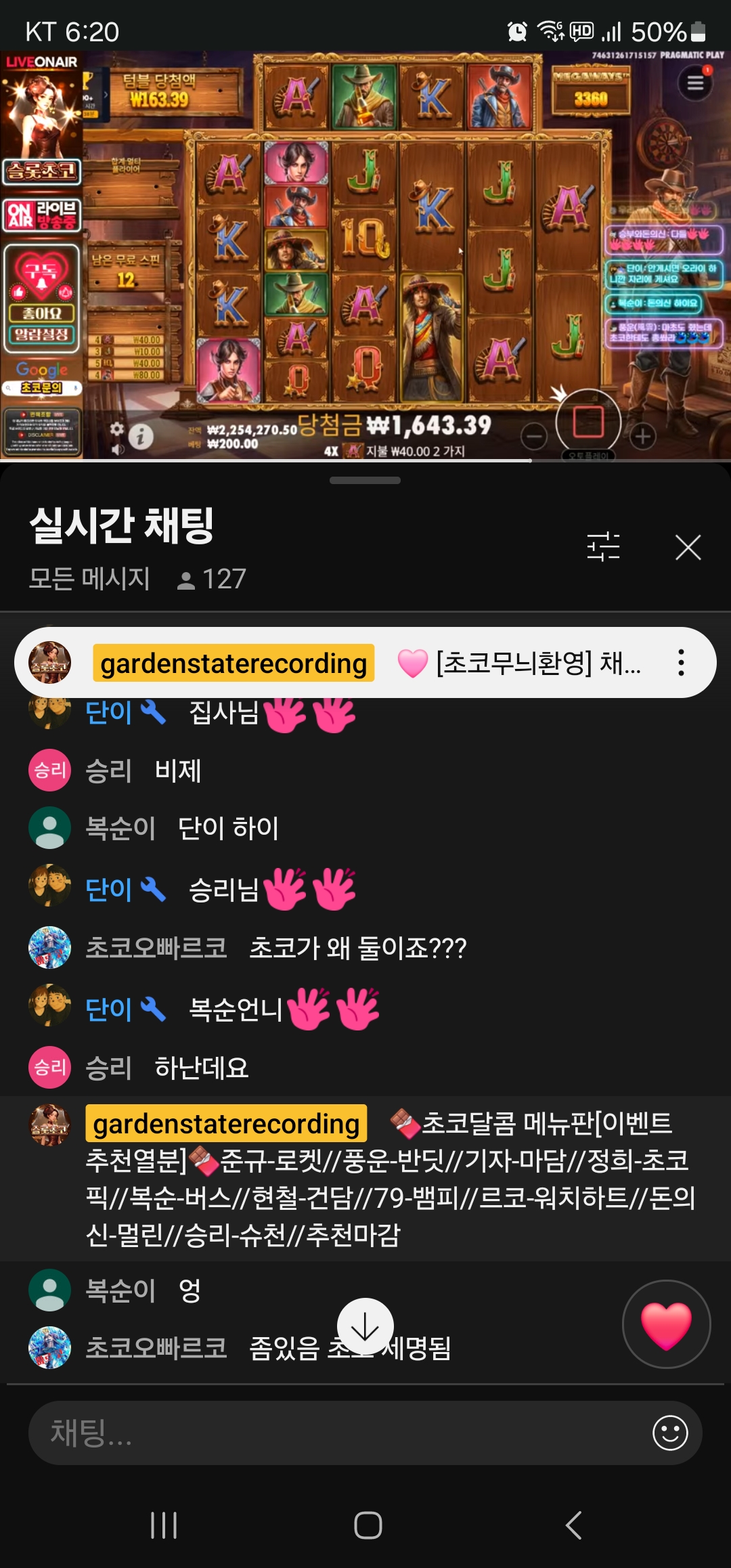Jump to latest chat messages
The height and width of the screenshot is (1568, 731).
365,1326
